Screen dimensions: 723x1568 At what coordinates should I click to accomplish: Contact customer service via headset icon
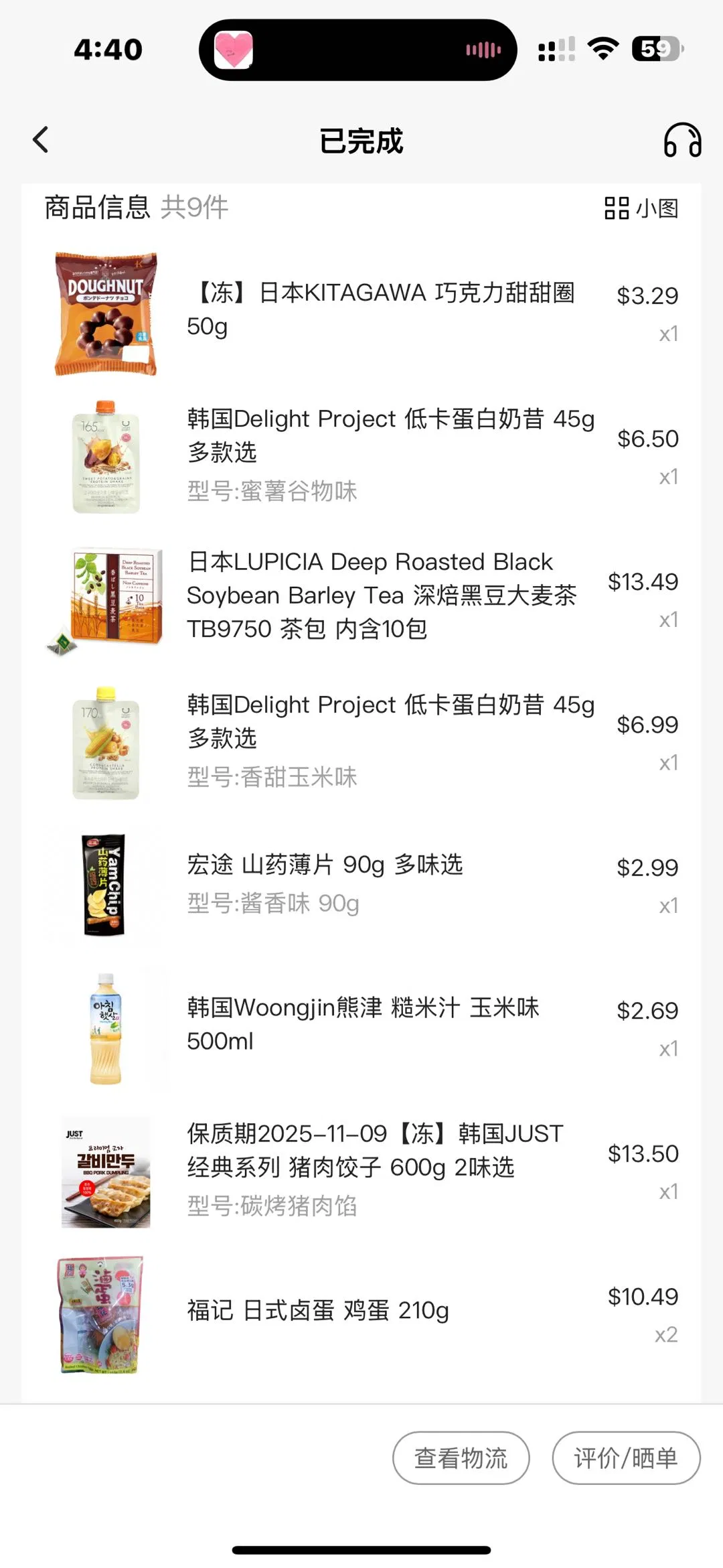[681, 140]
